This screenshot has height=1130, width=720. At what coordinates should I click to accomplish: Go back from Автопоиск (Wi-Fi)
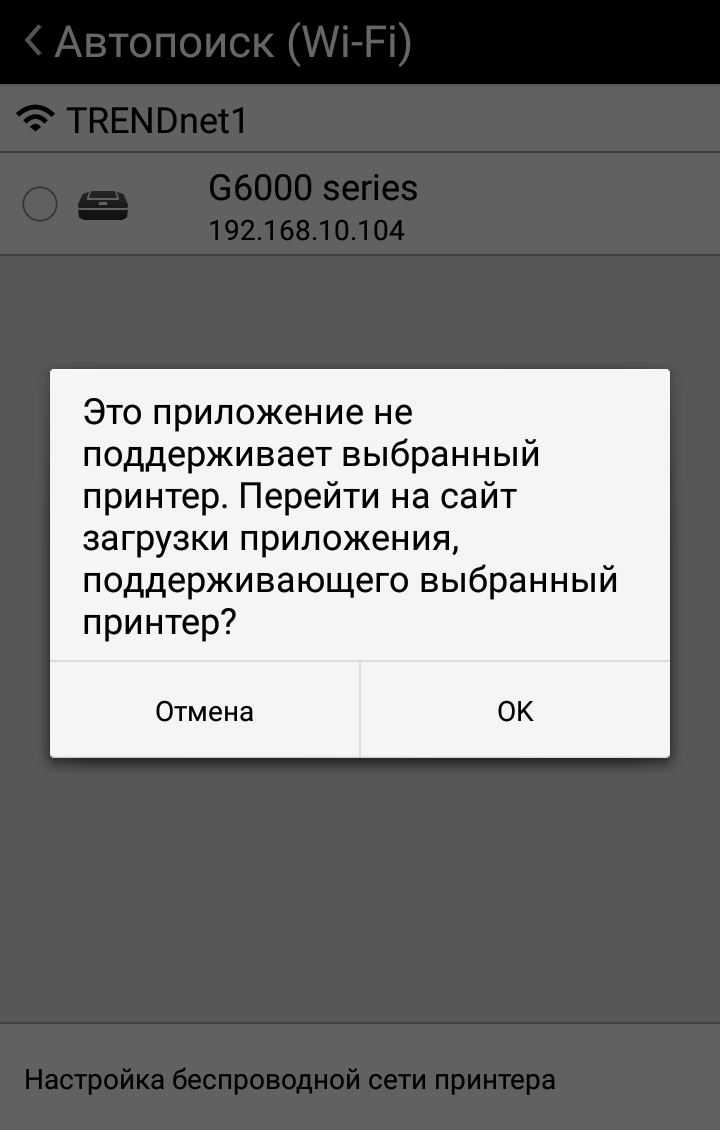pyautogui.click(x=35, y=42)
